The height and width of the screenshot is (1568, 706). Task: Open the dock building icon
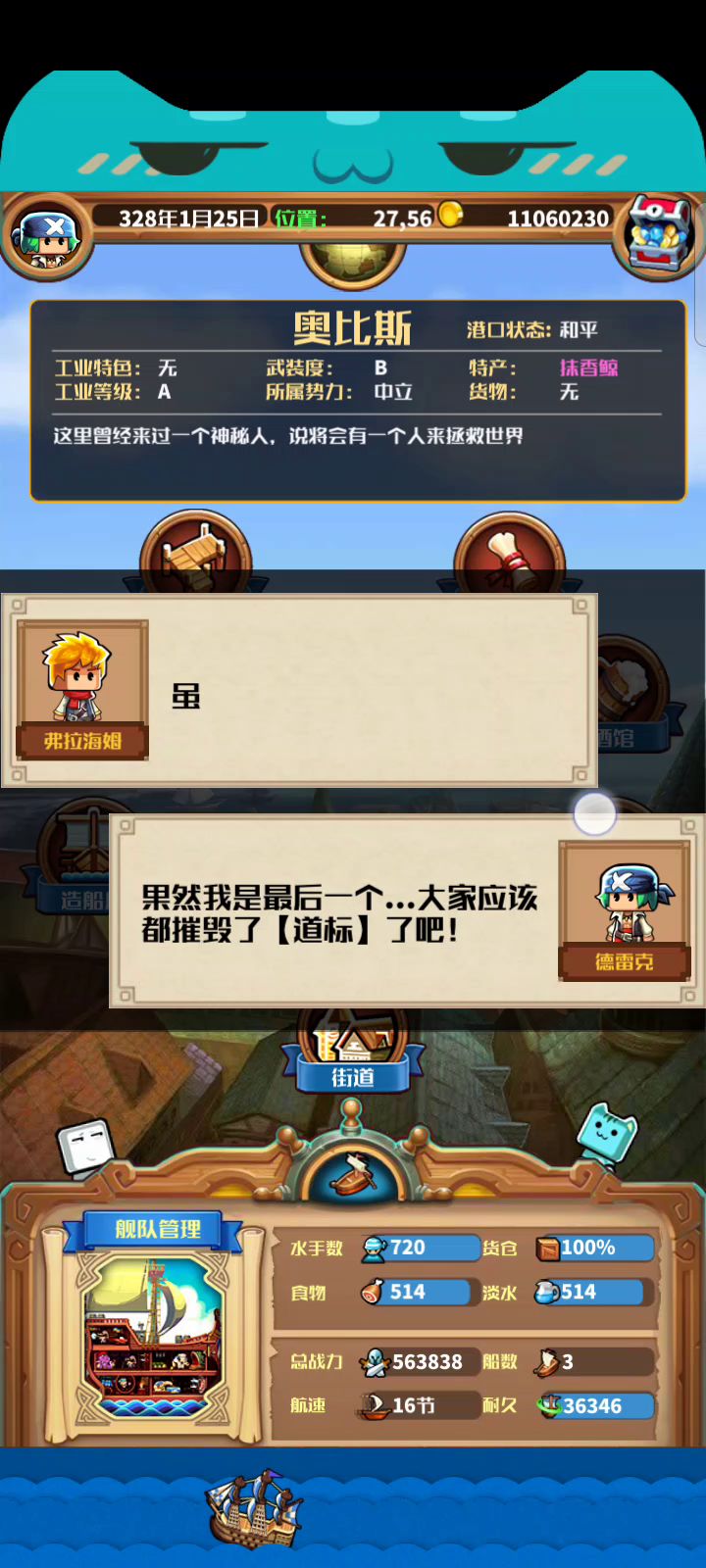tap(195, 554)
